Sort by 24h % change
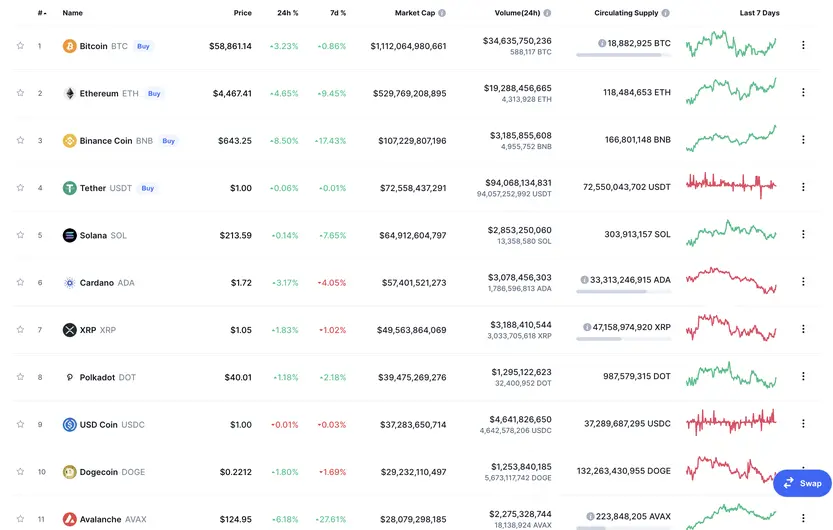This screenshot has width=833, height=530. click(x=287, y=13)
